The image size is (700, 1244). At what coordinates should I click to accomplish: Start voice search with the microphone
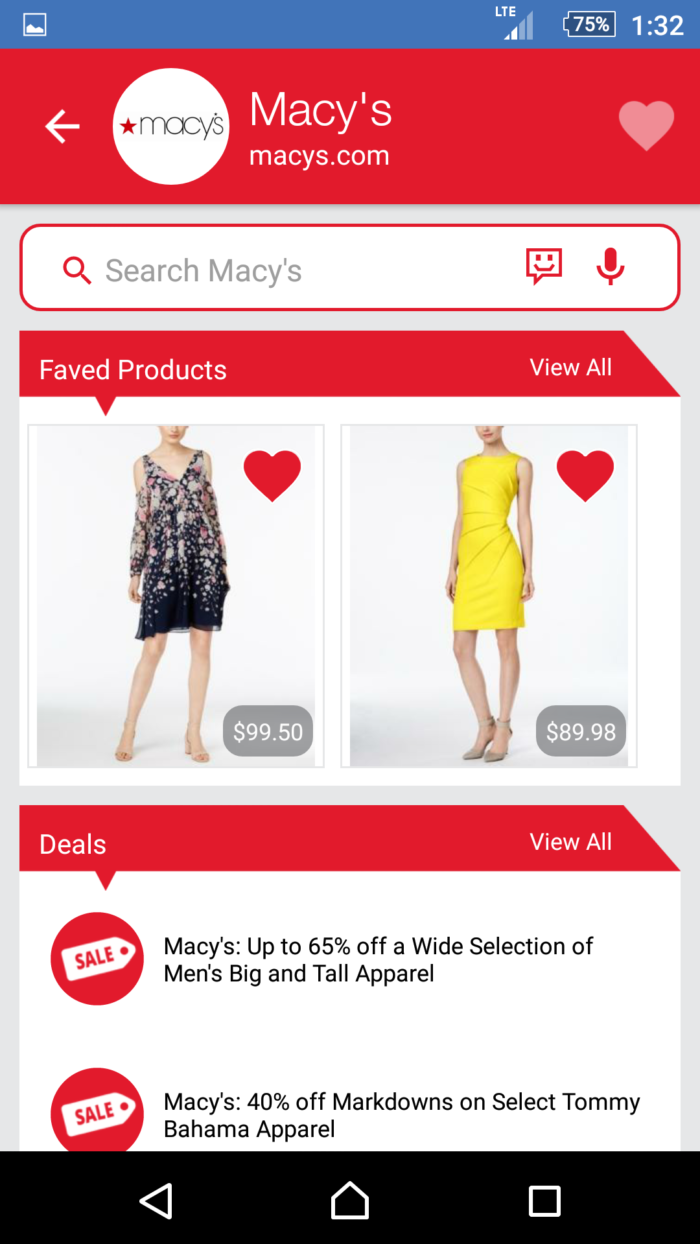[x=610, y=267]
